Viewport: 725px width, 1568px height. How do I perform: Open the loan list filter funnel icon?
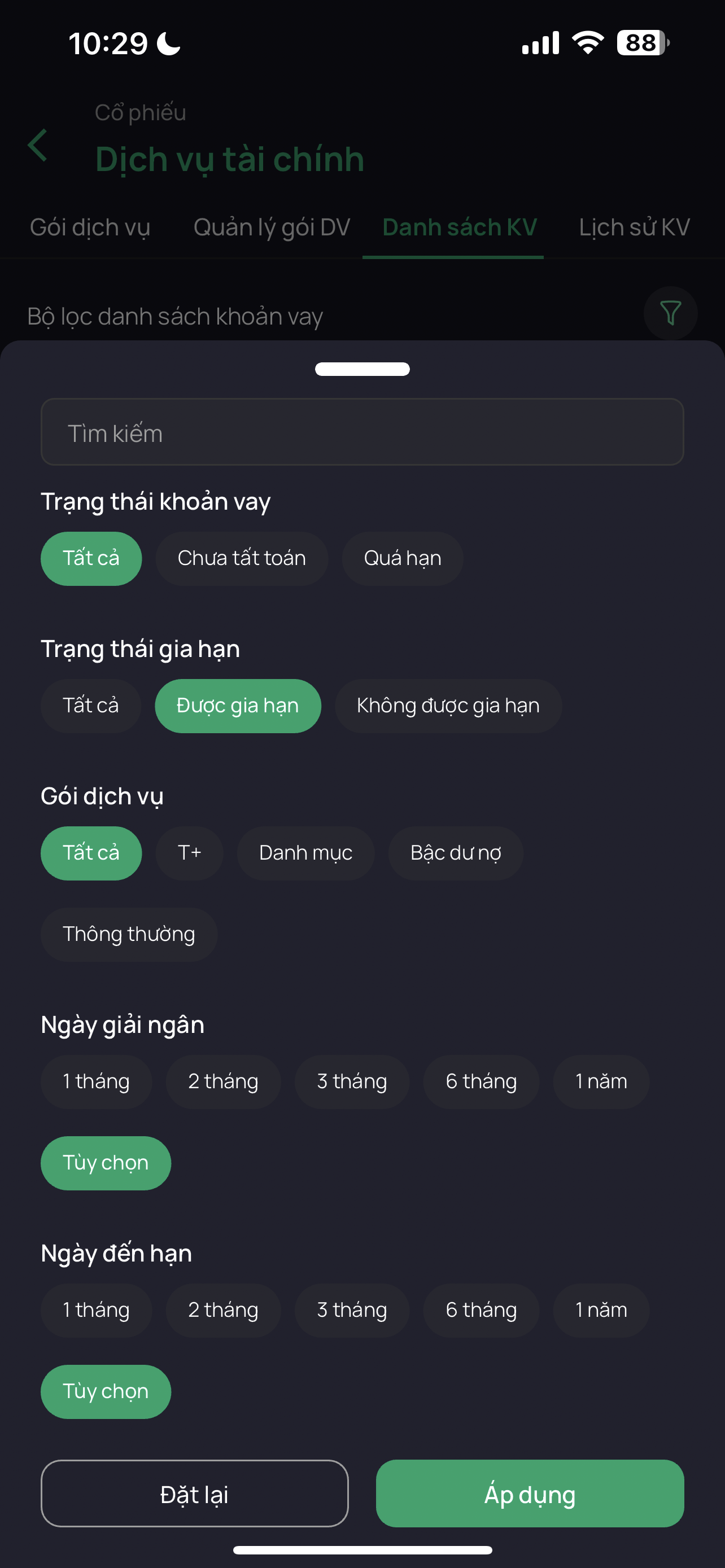click(x=670, y=313)
